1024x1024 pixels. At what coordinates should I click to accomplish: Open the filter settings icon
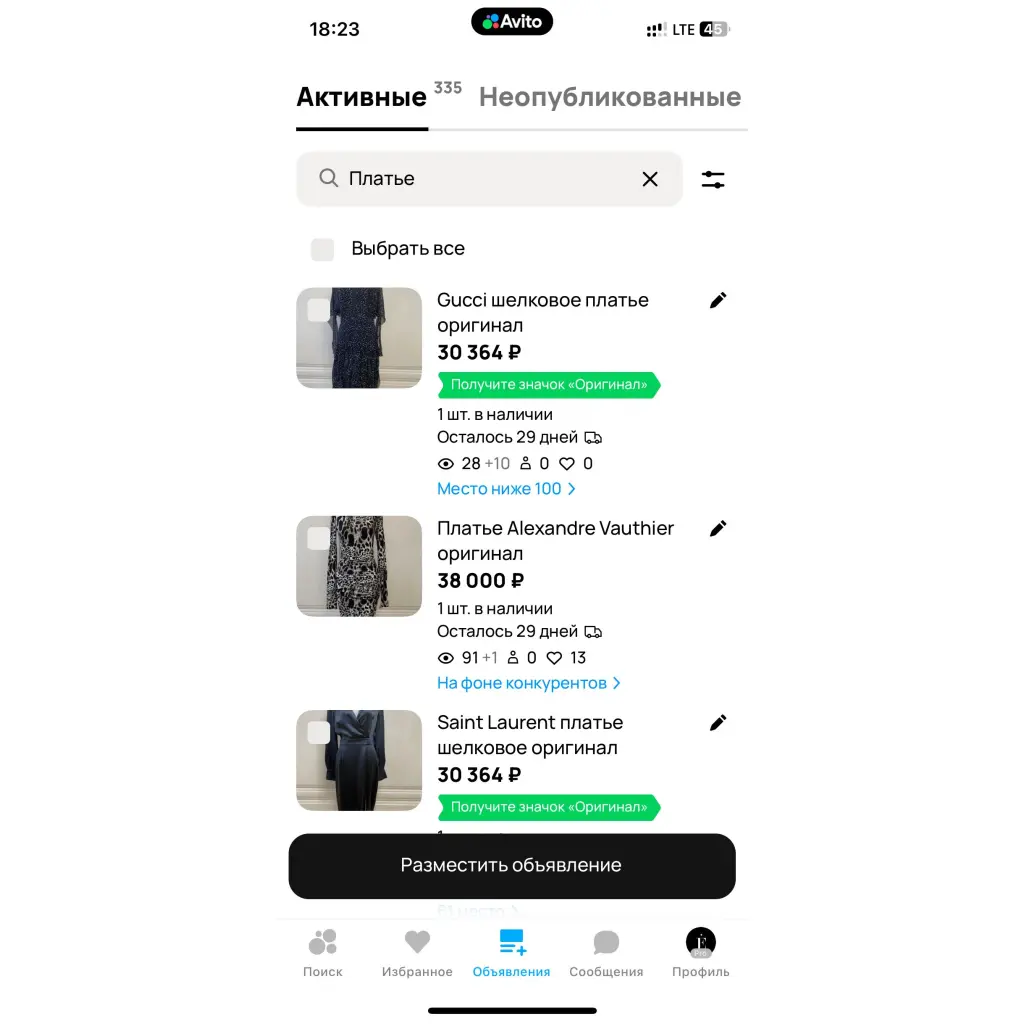[x=713, y=180]
